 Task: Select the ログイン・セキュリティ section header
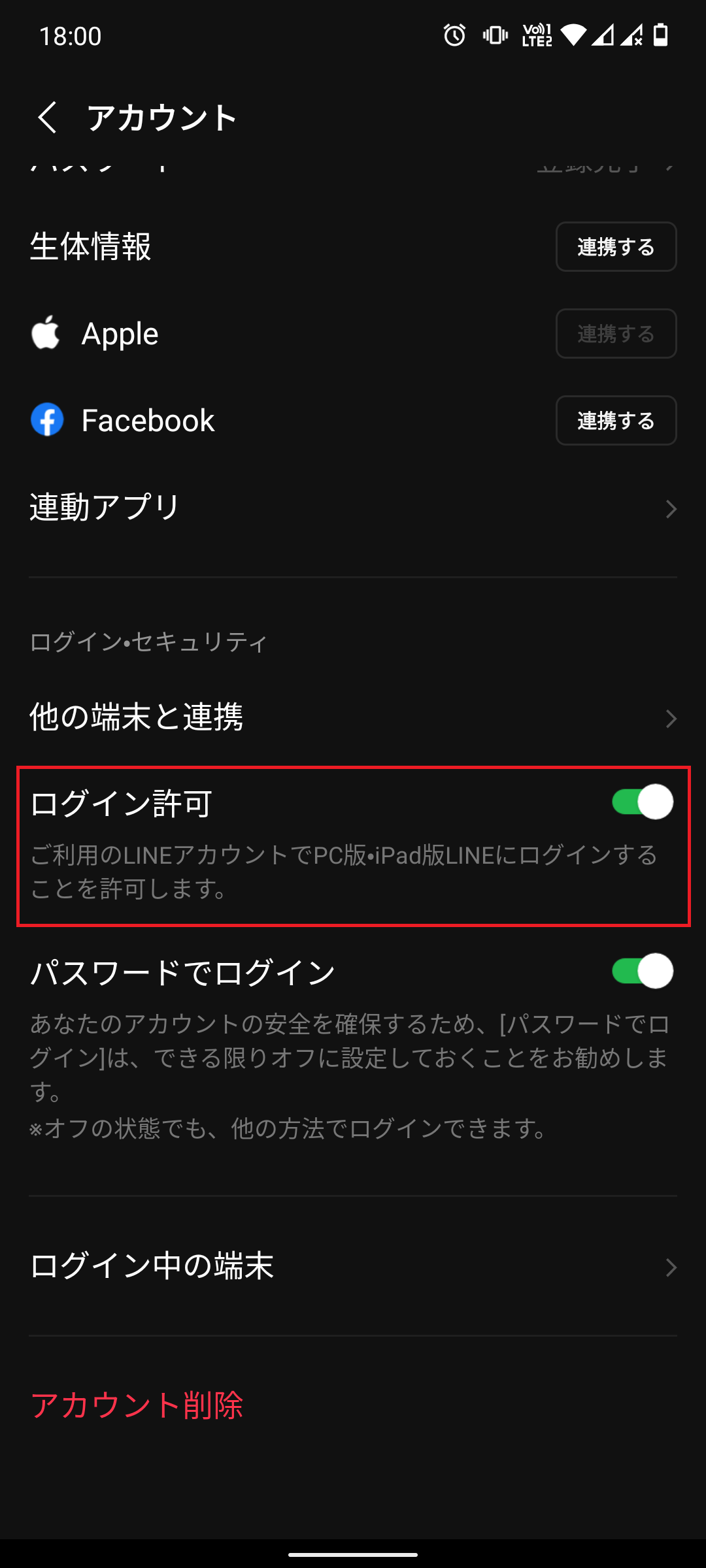point(148,642)
